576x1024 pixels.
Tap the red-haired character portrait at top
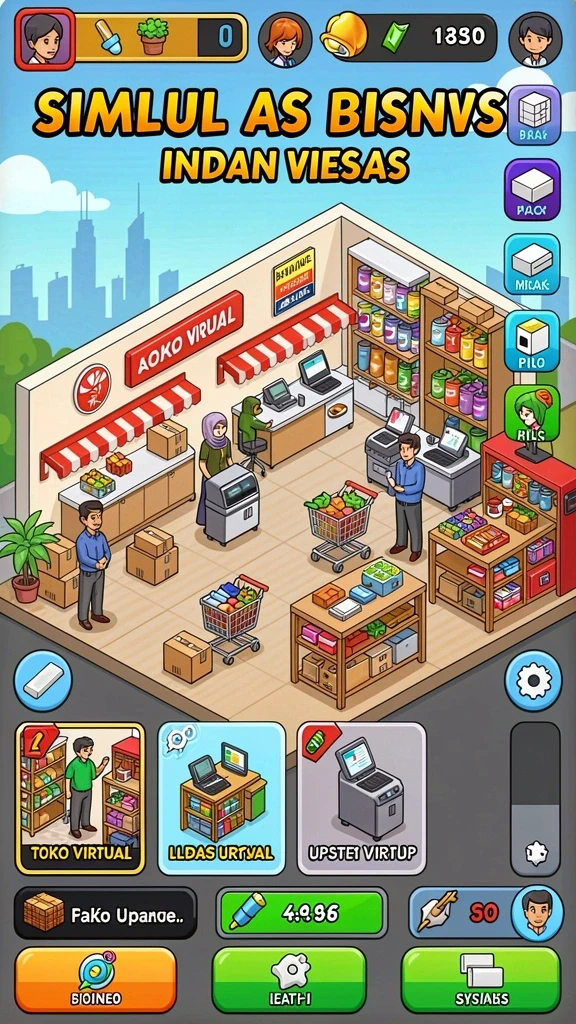tap(285, 40)
